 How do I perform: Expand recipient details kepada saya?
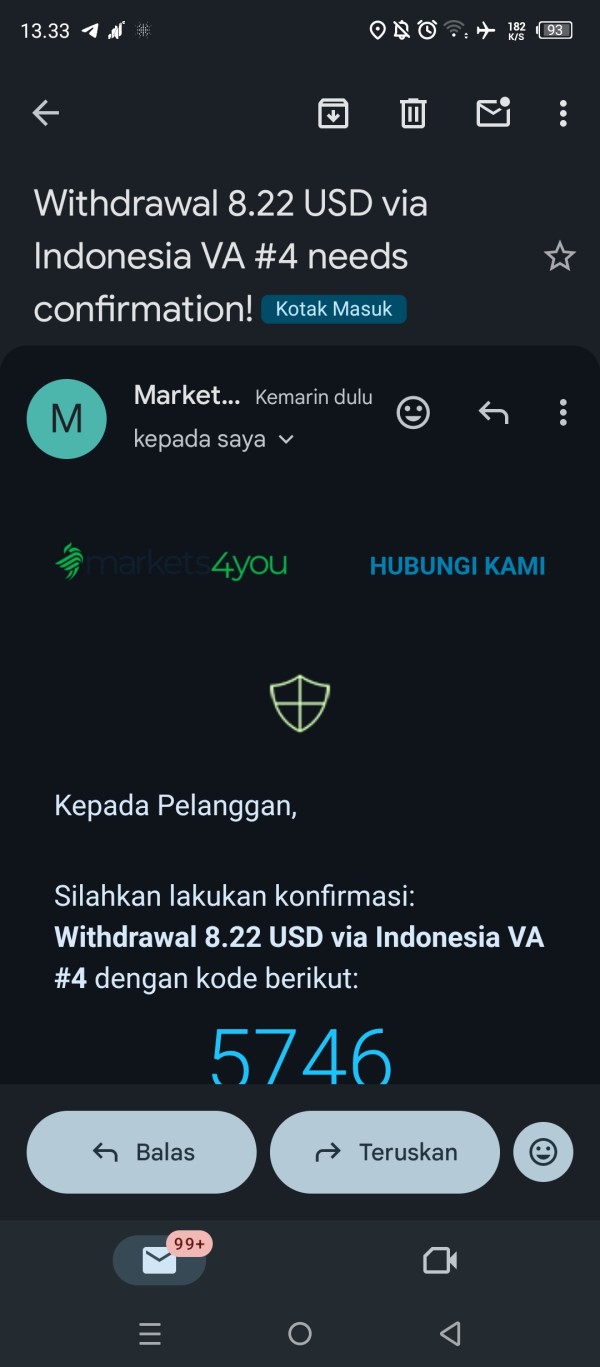[x=214, y=439]
